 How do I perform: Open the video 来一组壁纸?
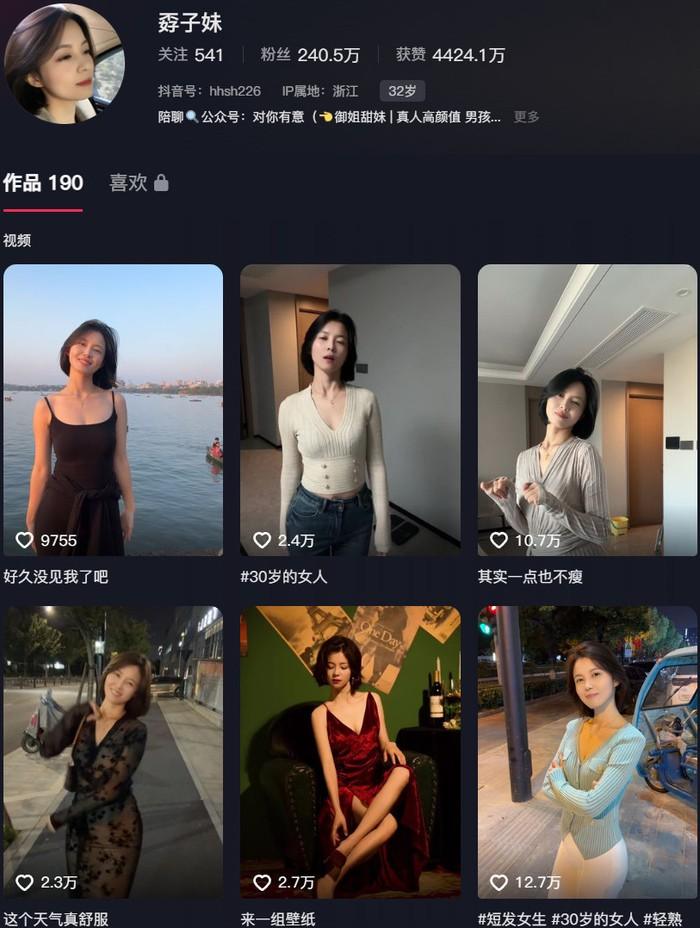tap(350, 750)
